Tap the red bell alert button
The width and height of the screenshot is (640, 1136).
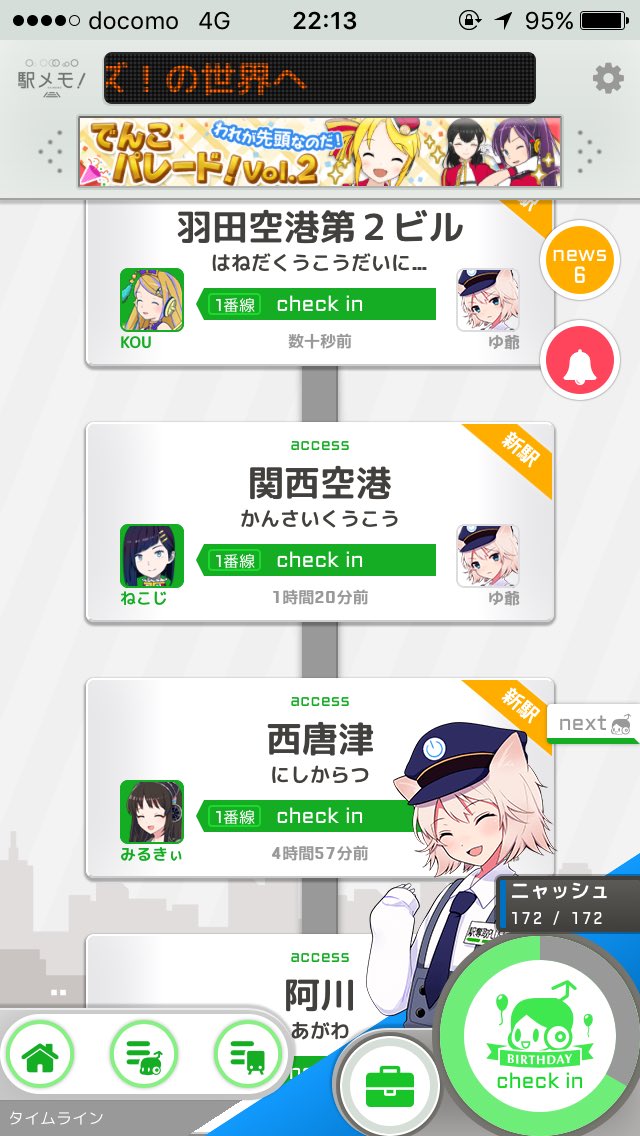pos(580,360)
